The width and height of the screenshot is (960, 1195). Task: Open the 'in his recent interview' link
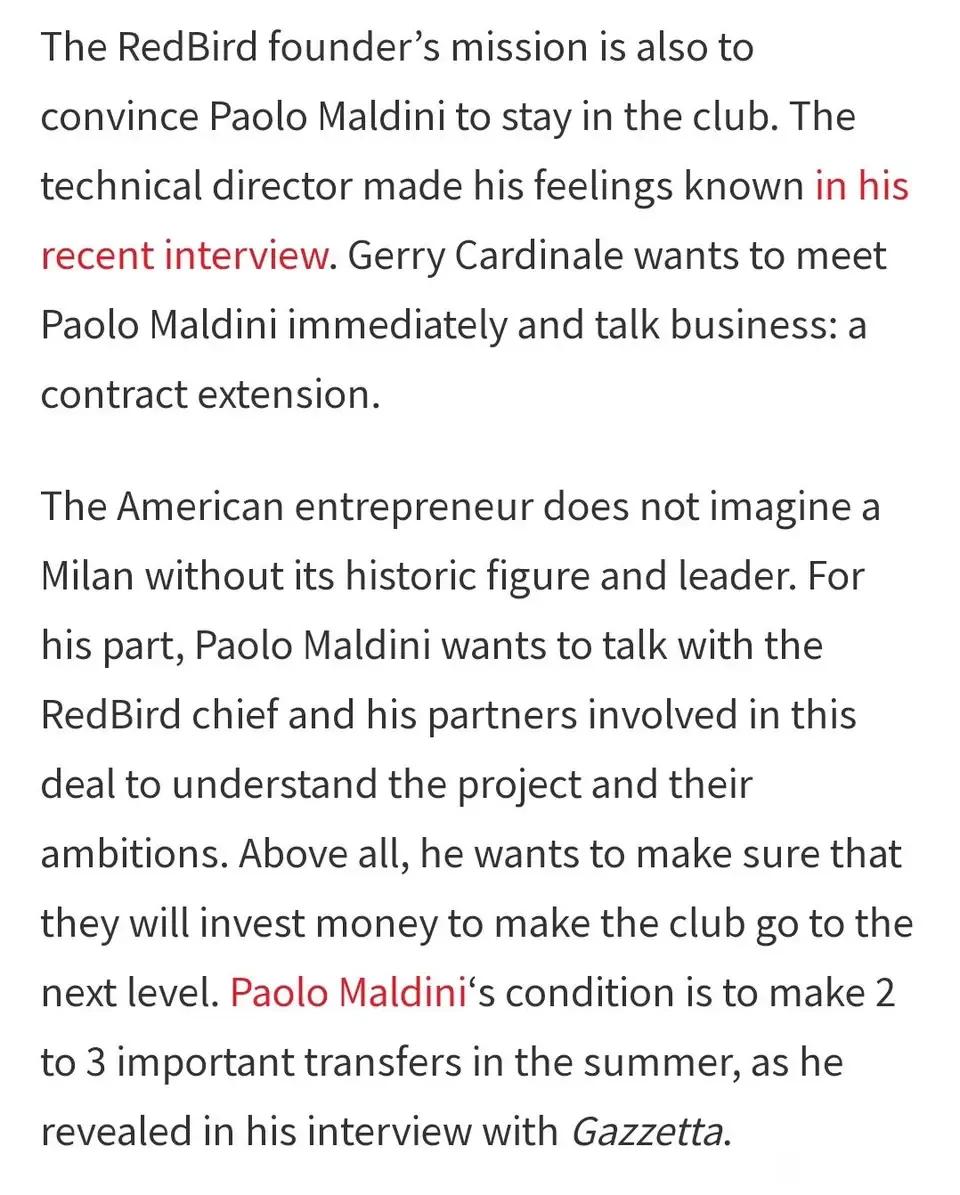(x=185, y=257)
